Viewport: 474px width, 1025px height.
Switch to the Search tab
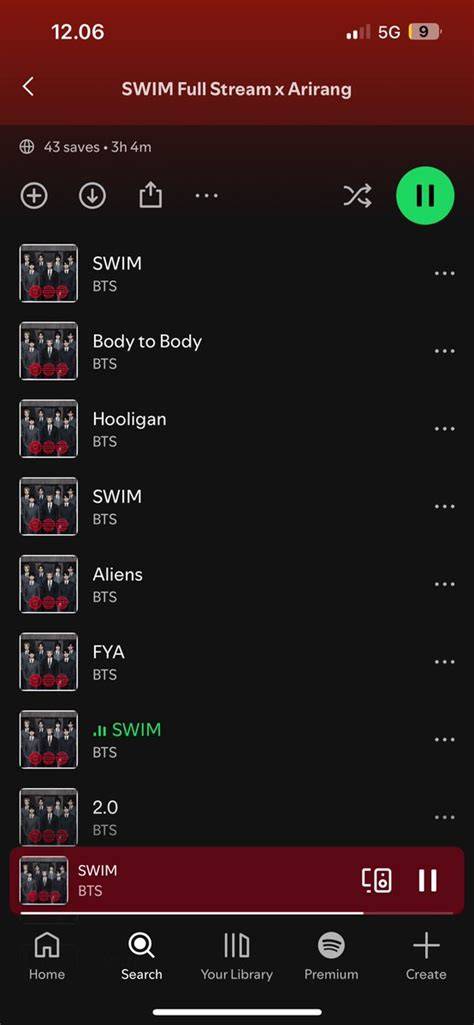click(x=141, y=956)
